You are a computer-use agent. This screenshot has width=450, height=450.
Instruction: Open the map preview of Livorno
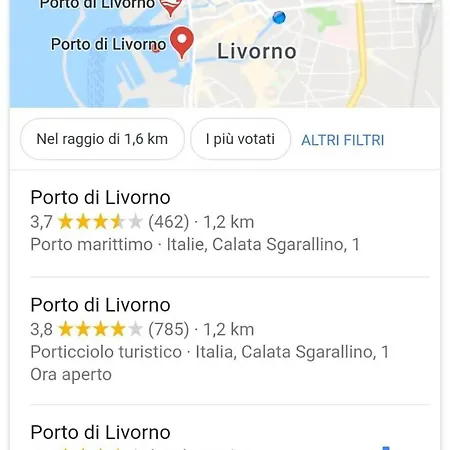[225, 54]
